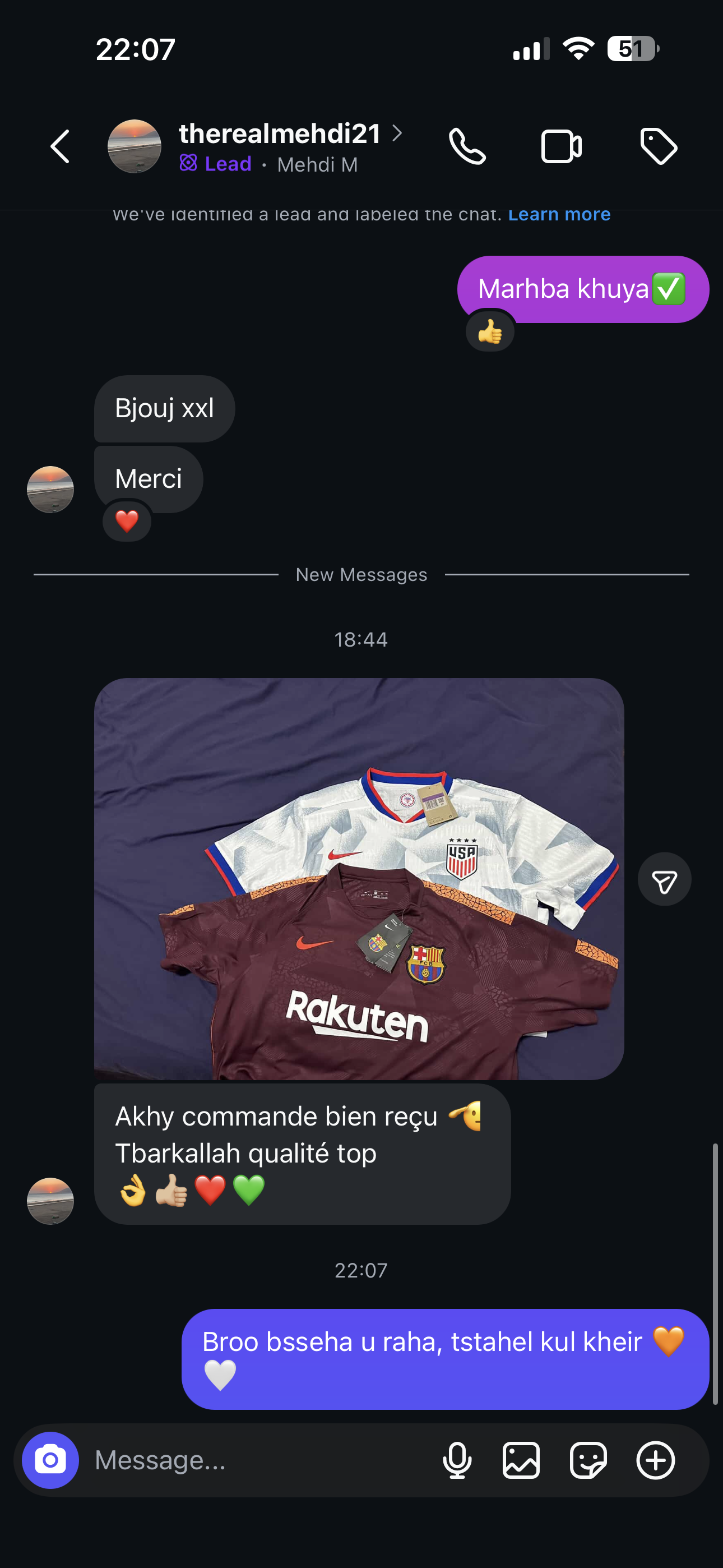Open the sticker picker

click(x=588, y=1460)
